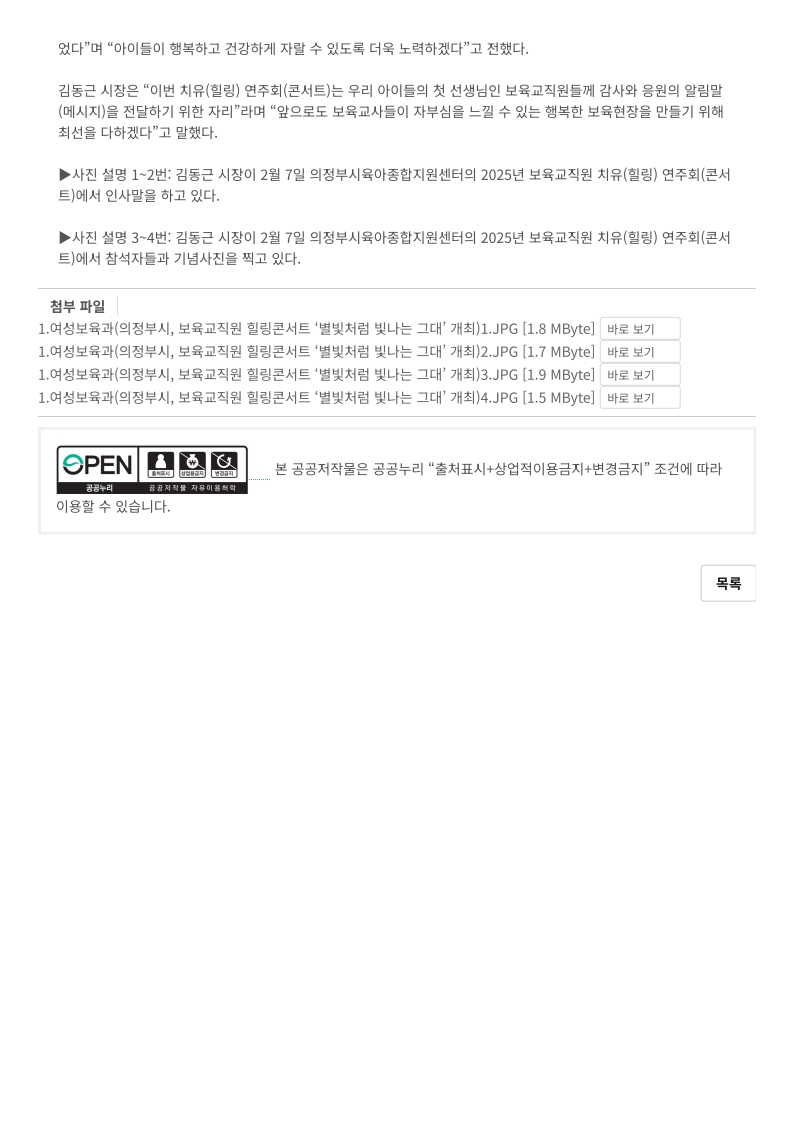Go back to the list with 목록
This screenshot has height=1122, width=793.
coord(727,583)
